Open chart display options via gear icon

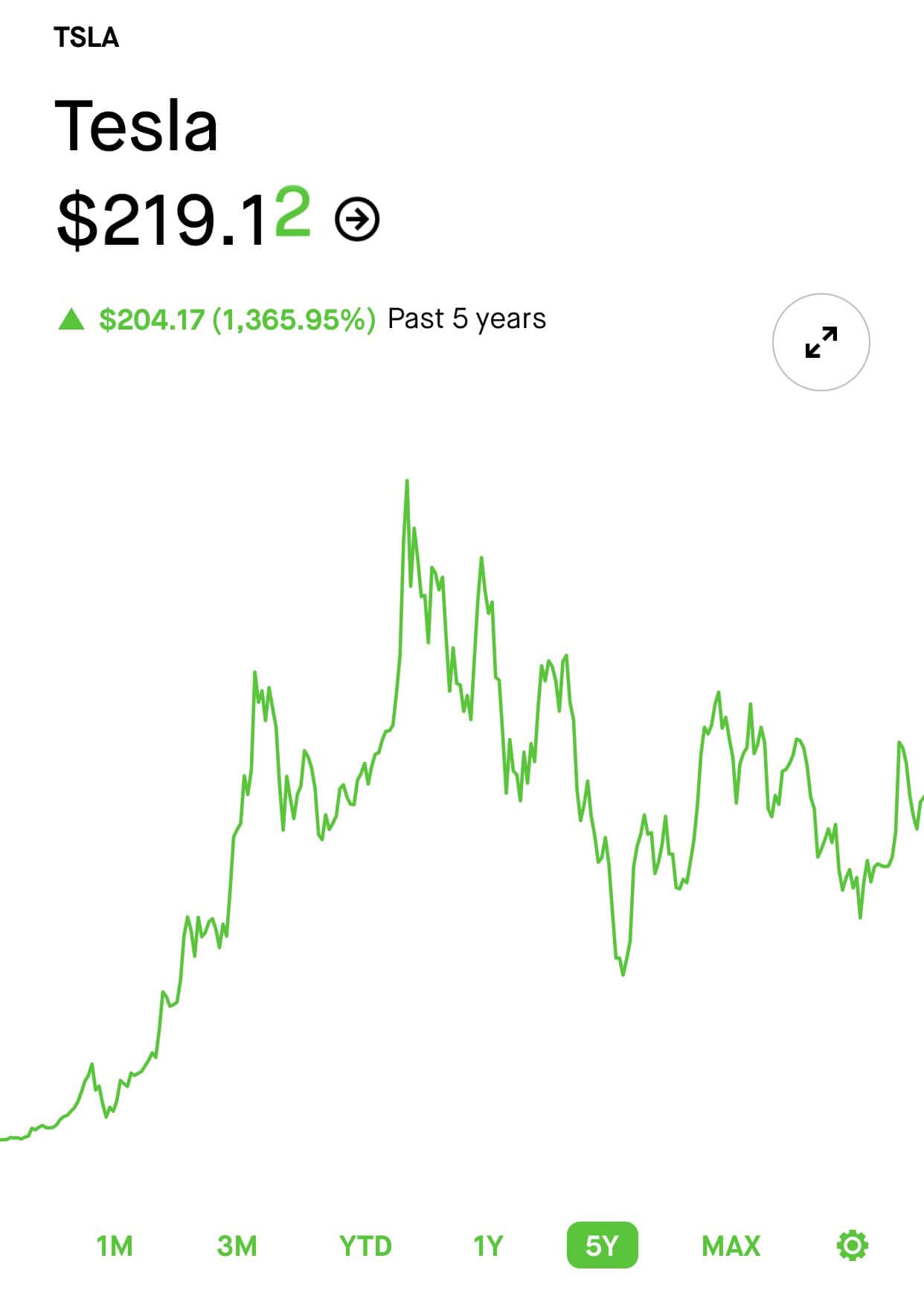[850, 1246]
